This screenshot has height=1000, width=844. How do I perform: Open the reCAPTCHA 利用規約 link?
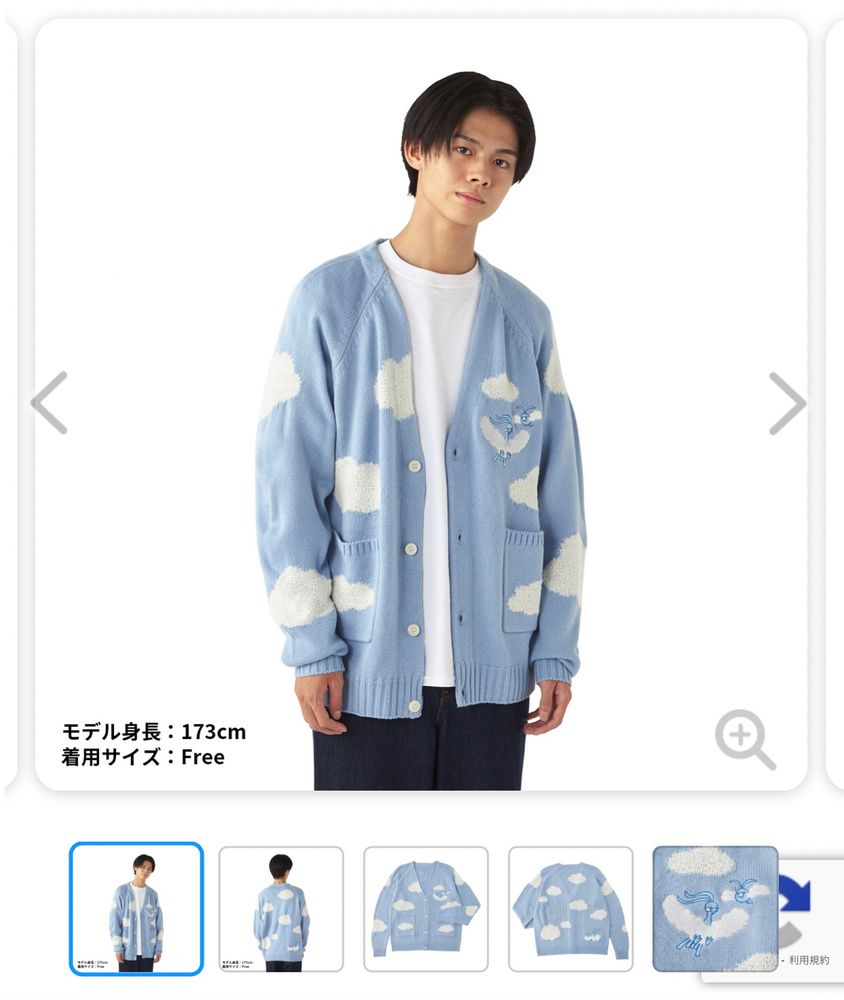(x=808, y=959)
